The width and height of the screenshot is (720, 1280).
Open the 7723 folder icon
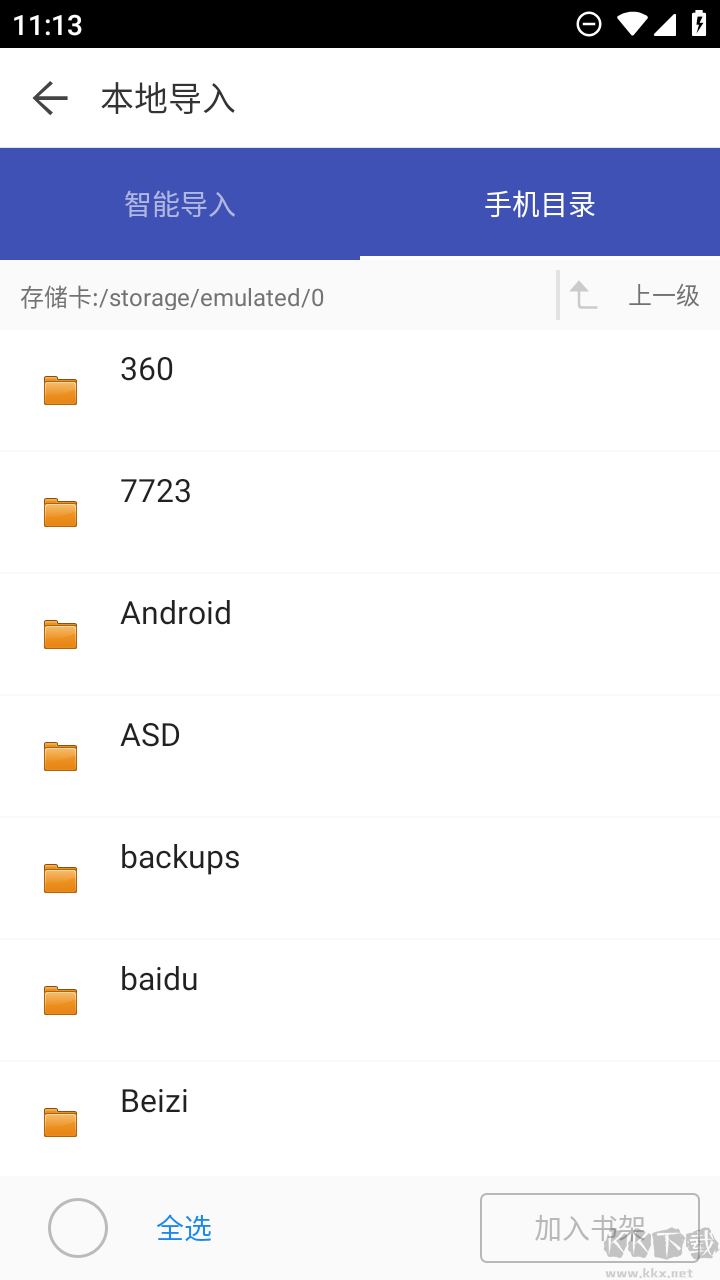click(60, 512)
